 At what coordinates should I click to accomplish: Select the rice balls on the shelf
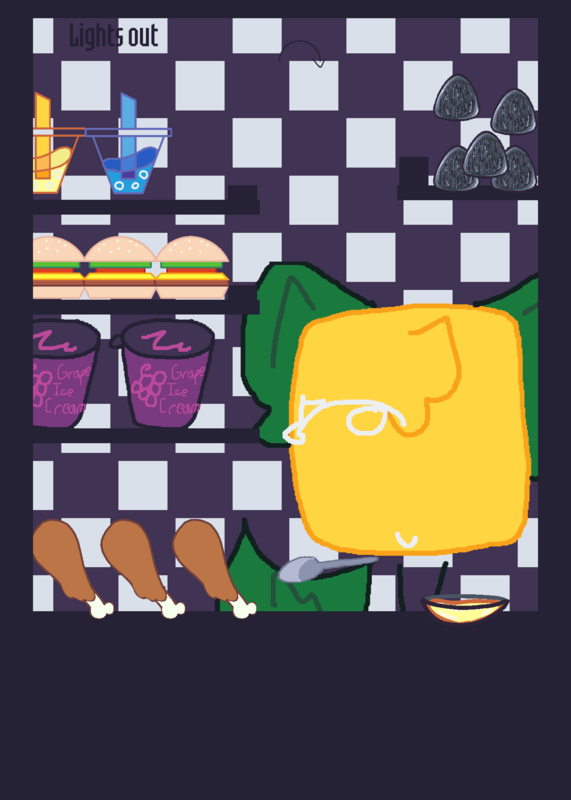coord(485,133)
